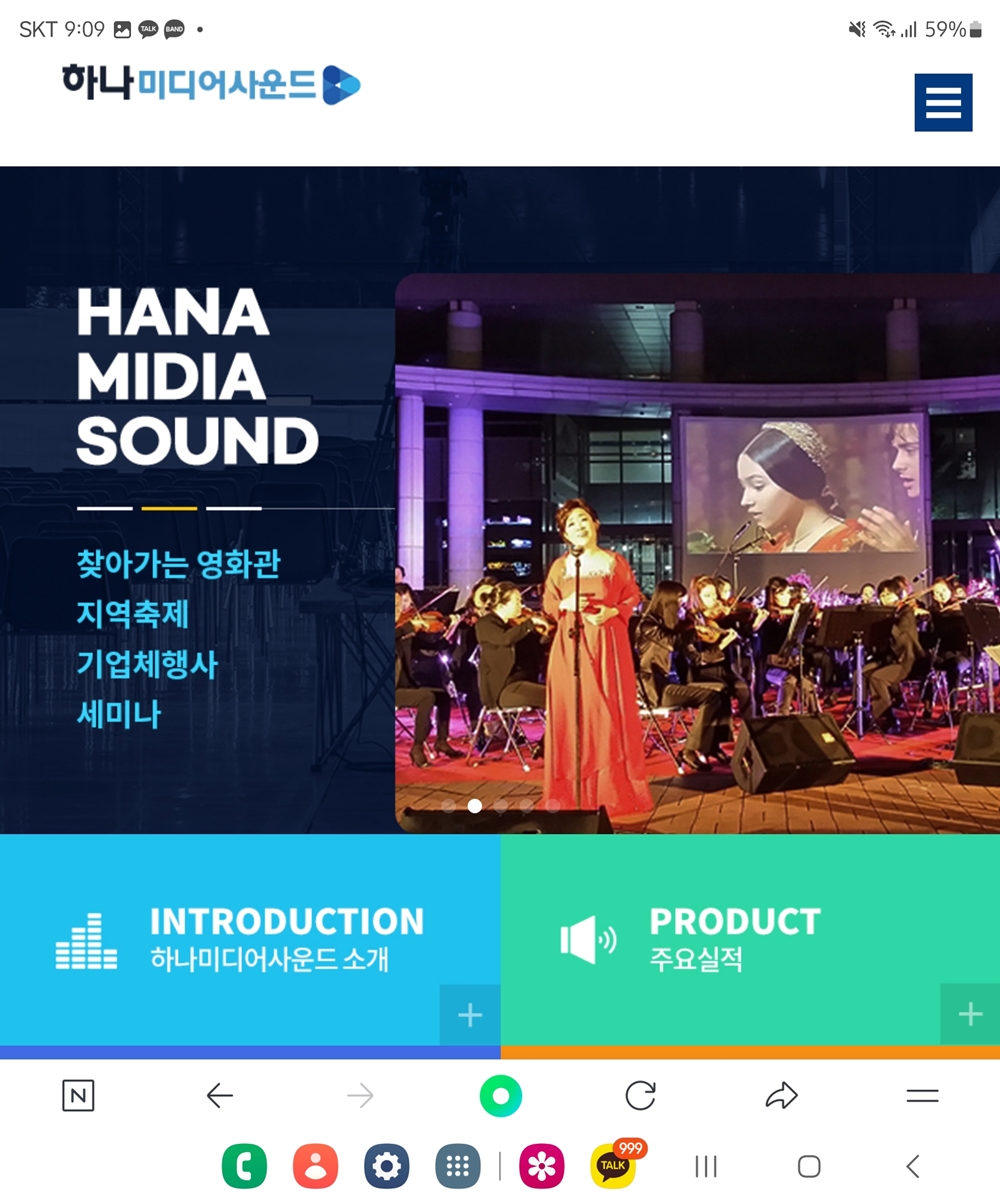Viewport: 1000px width, 1201px height.
Task: Open the Contacts app in taskbar
Action: click(x=315, y=1166)
